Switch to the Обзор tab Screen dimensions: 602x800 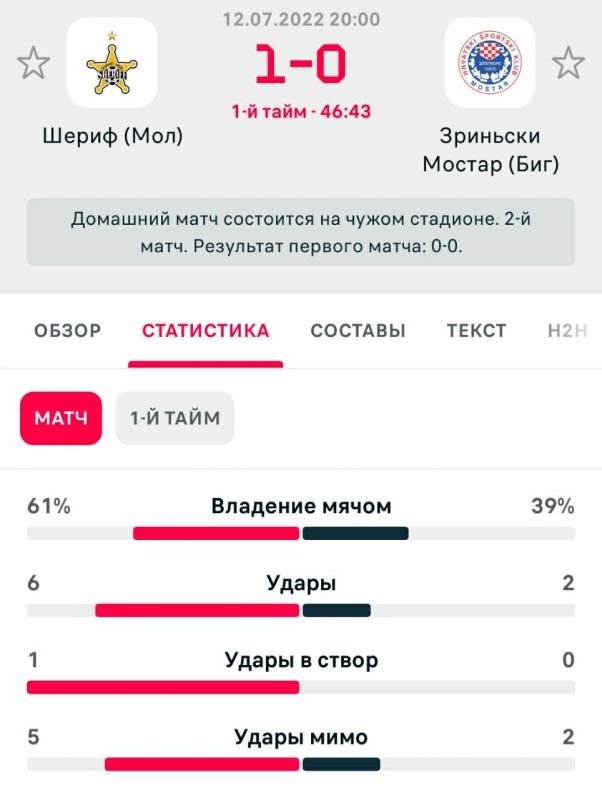(x=68, y=331)
